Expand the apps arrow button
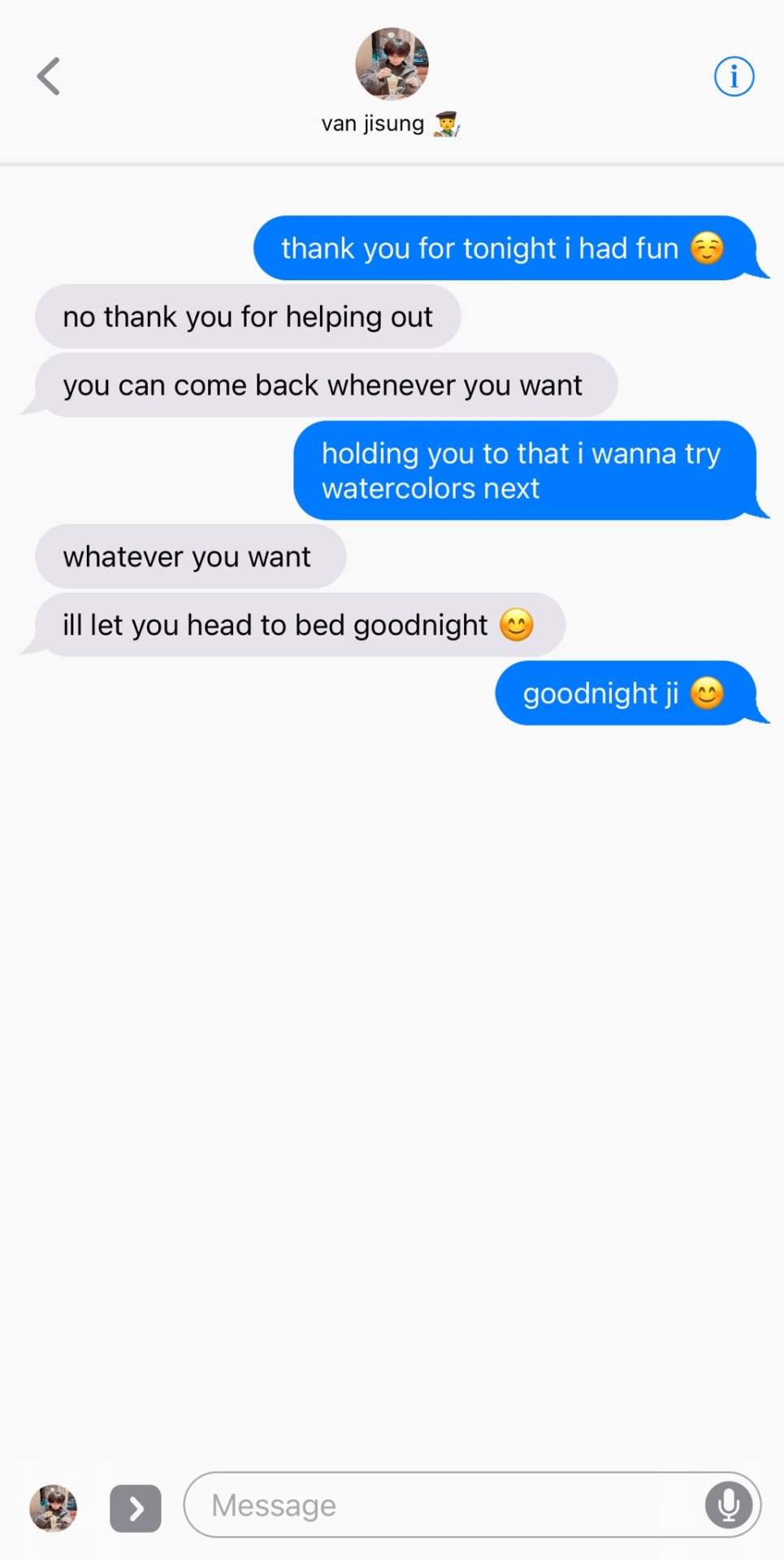 tap(136, 1509)
